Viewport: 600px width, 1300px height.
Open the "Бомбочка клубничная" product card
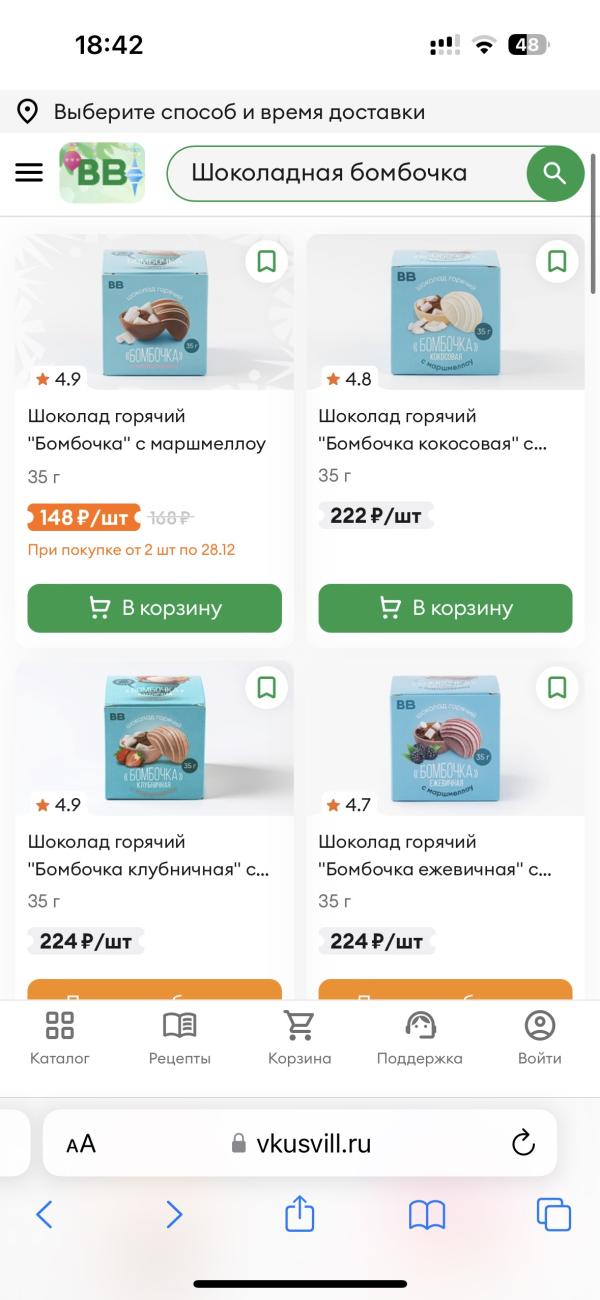point(148,856)
